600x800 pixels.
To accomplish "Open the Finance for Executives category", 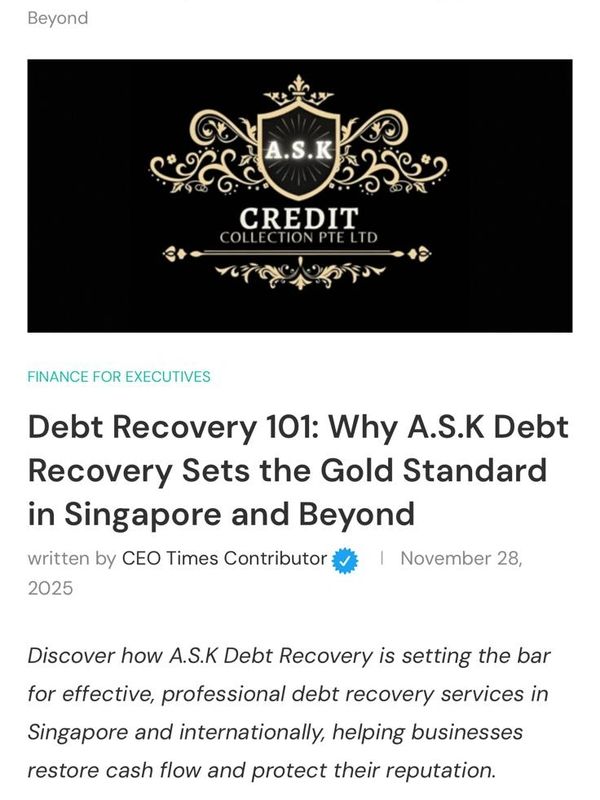I will click(x=119, y=377).
